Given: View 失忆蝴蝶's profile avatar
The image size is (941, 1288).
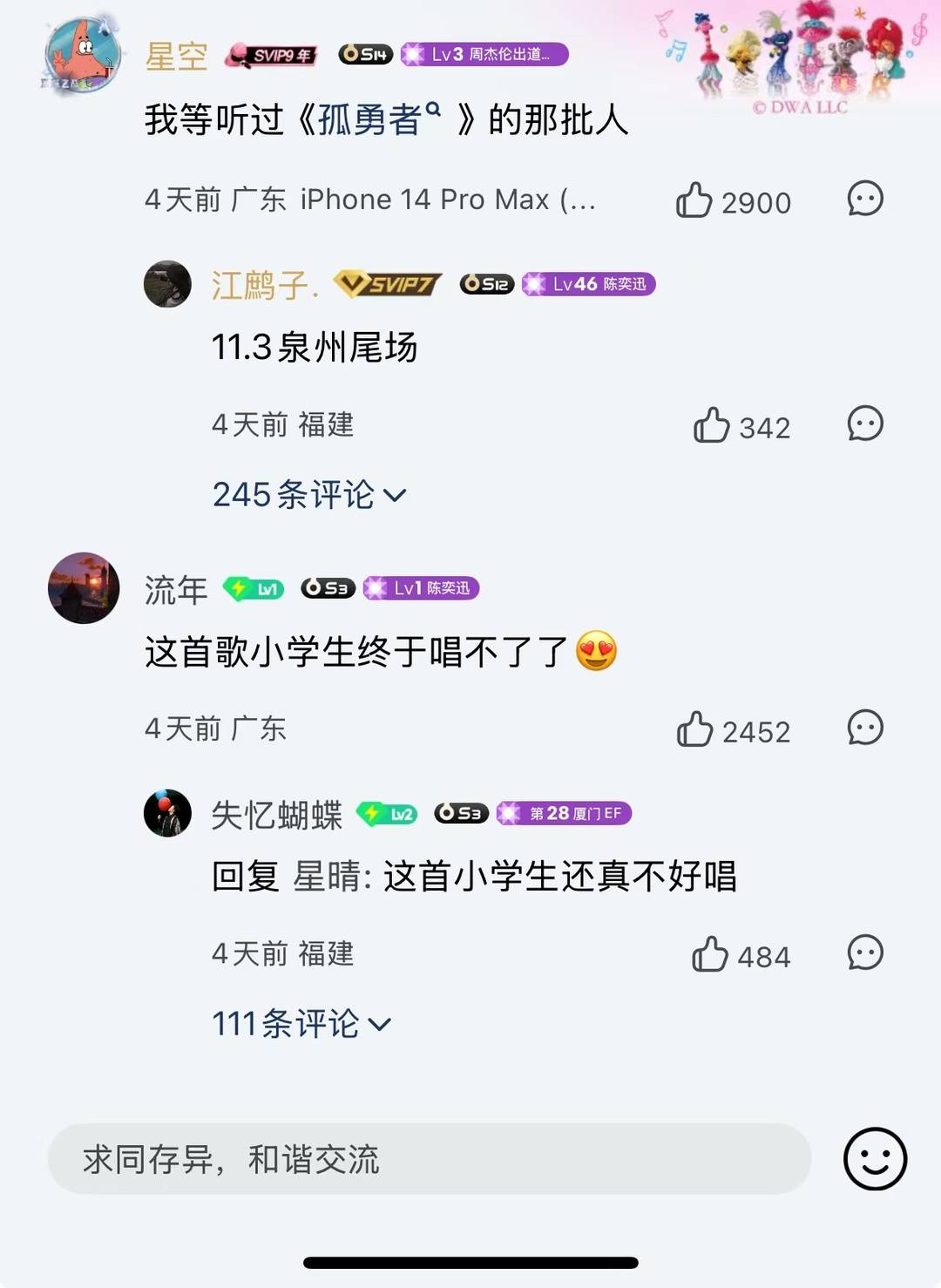Looking at the screenshot, I should click(x=167, y=813).
